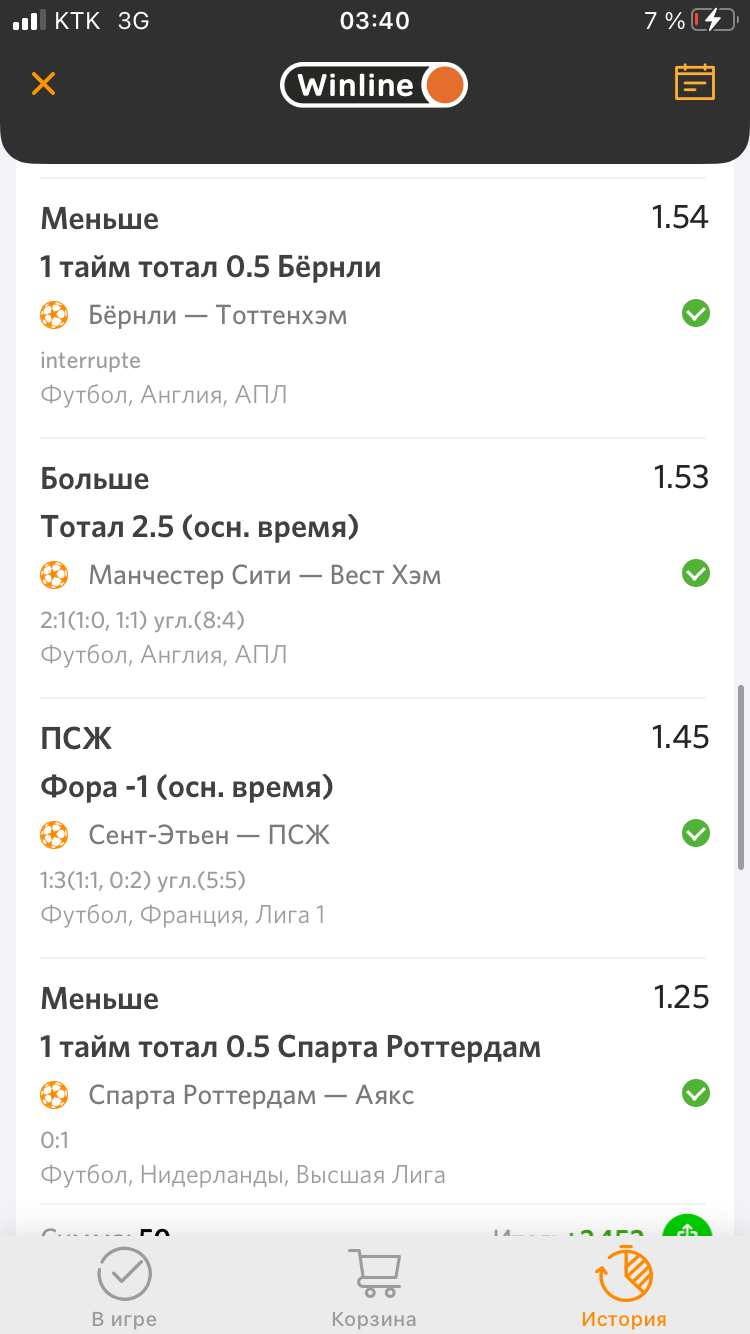Tap the green share button beside the total
This screenshot has width=750, height=1334.
coord(687,1228)
